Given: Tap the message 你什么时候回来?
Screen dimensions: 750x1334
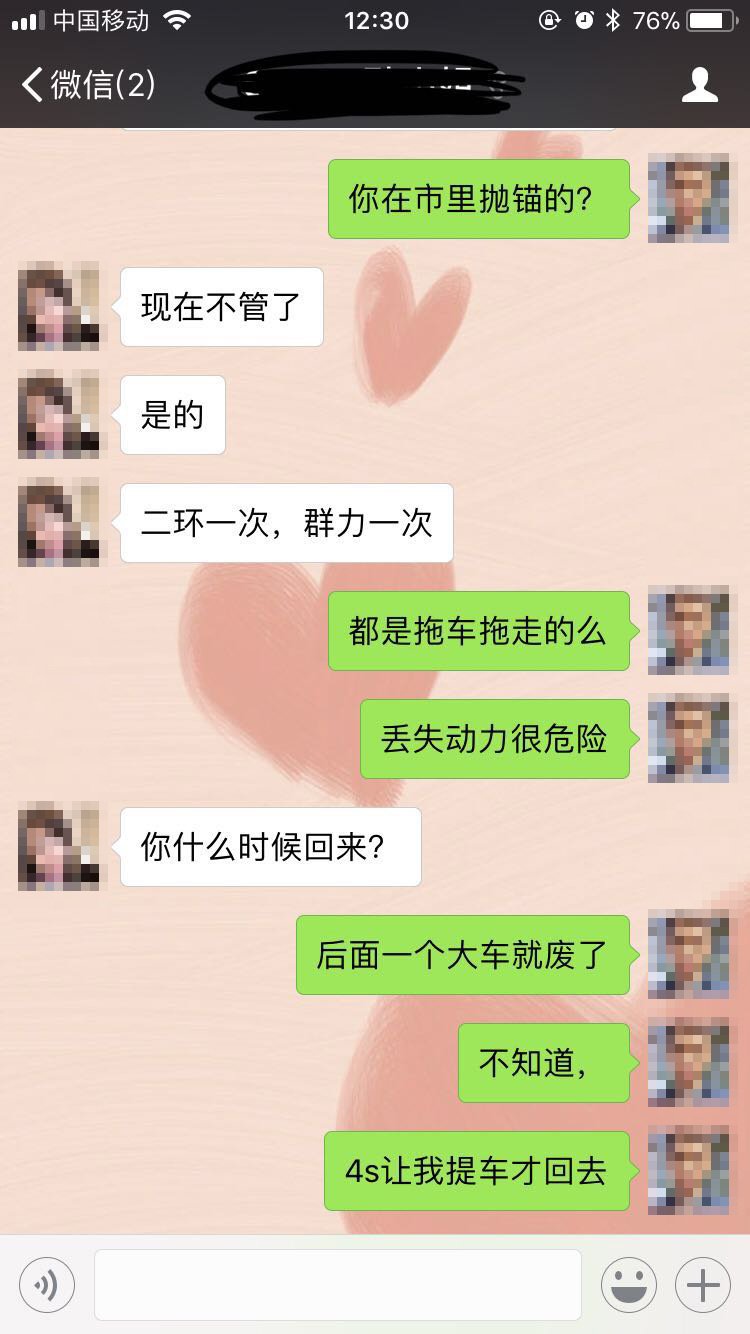Looking at the screenshot, I should (x=270, y=847).
